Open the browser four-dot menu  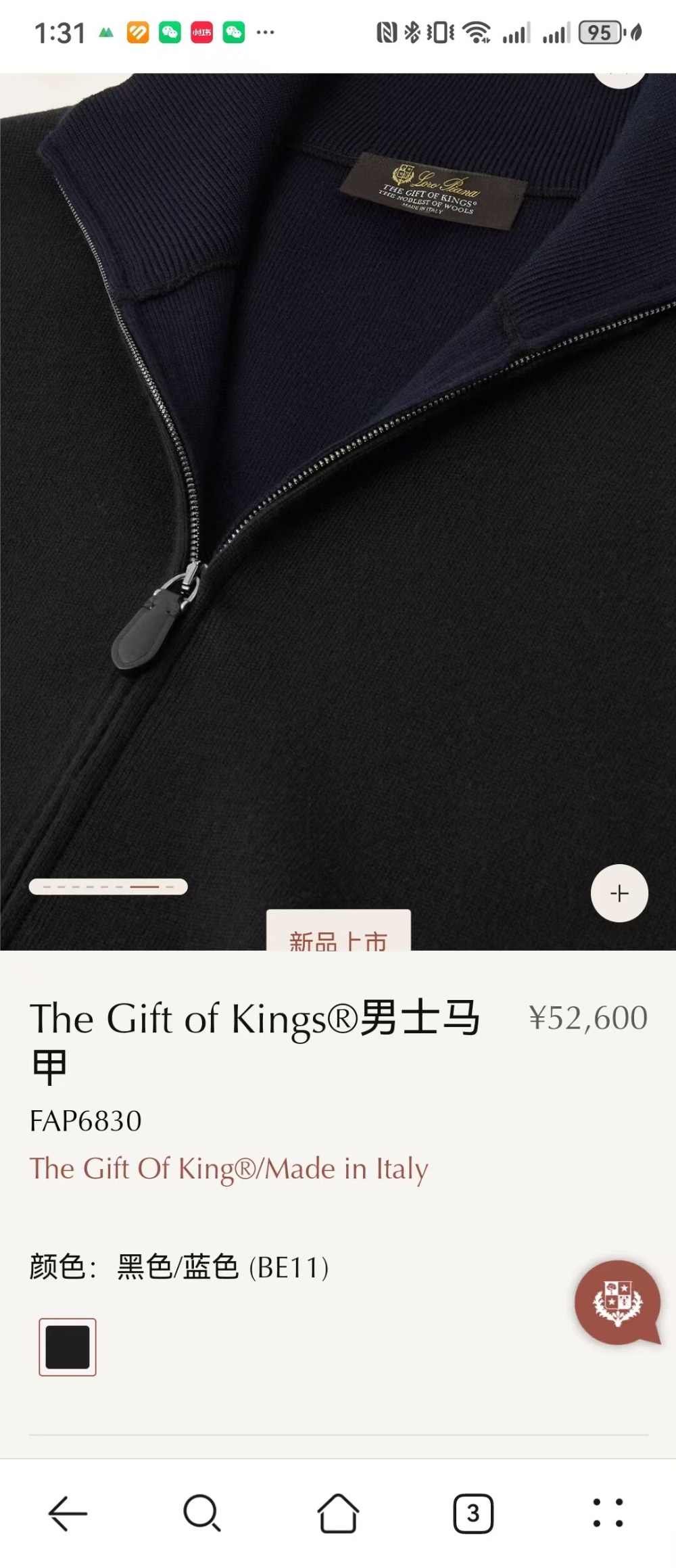pyautogui.click(x=608, y=1513)
